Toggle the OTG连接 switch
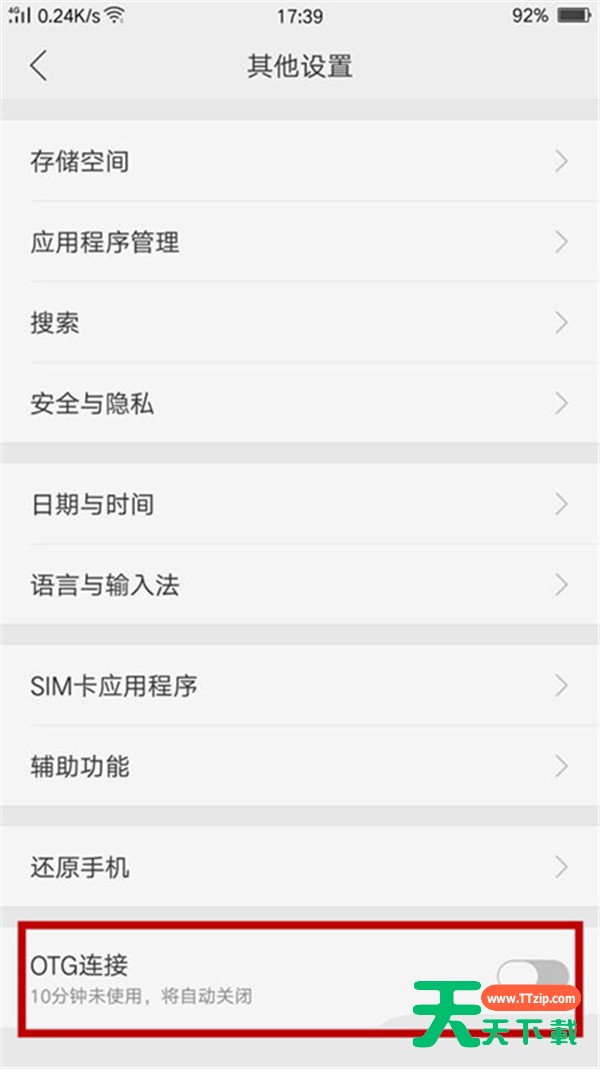Viewport: 600px width, 1069px height. tap(532, 975)
